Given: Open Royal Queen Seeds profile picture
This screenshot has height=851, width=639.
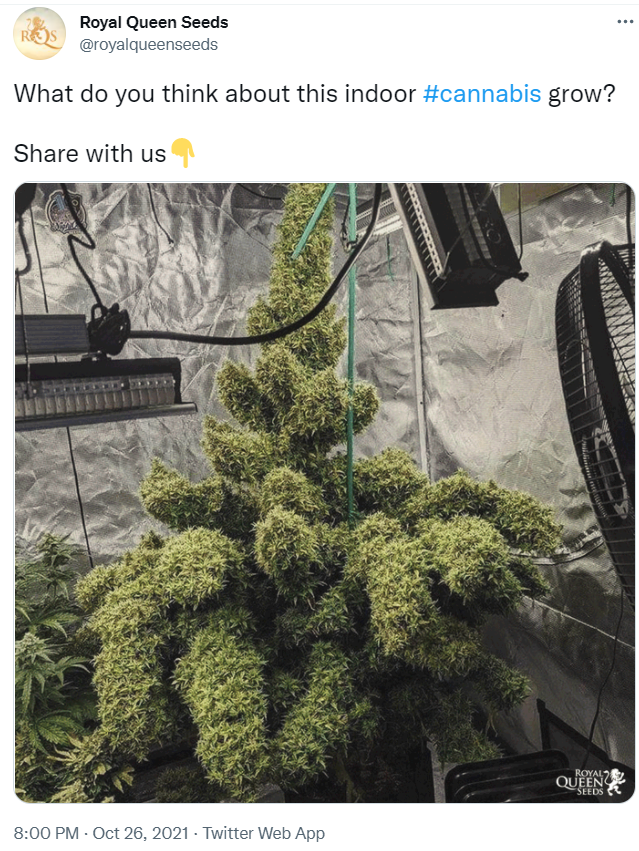Looking at the screenshot, I should pyautogui.click(x=39, y=33).
